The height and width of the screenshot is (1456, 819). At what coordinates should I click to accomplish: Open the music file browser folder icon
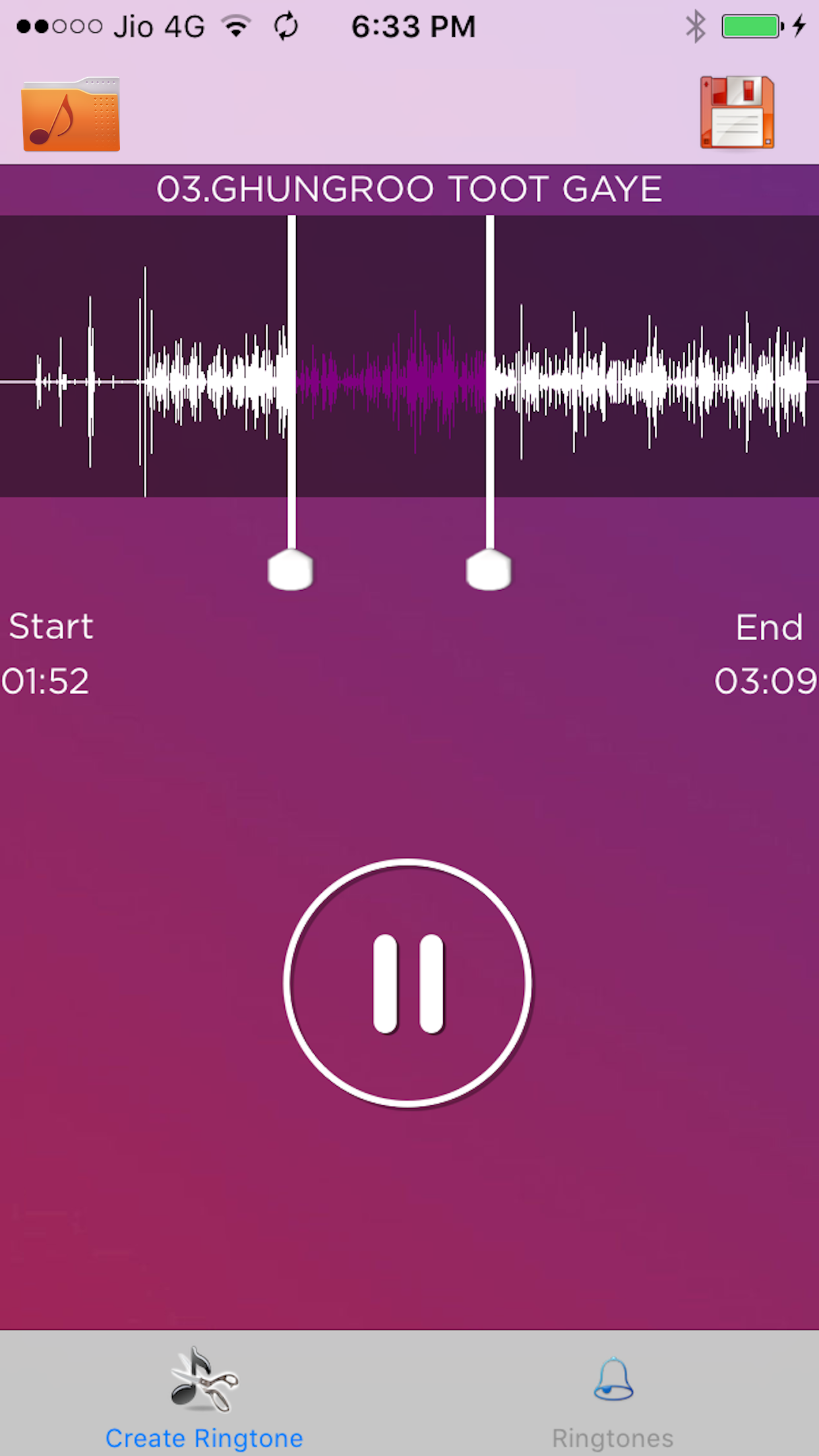[x=71, y=115]
